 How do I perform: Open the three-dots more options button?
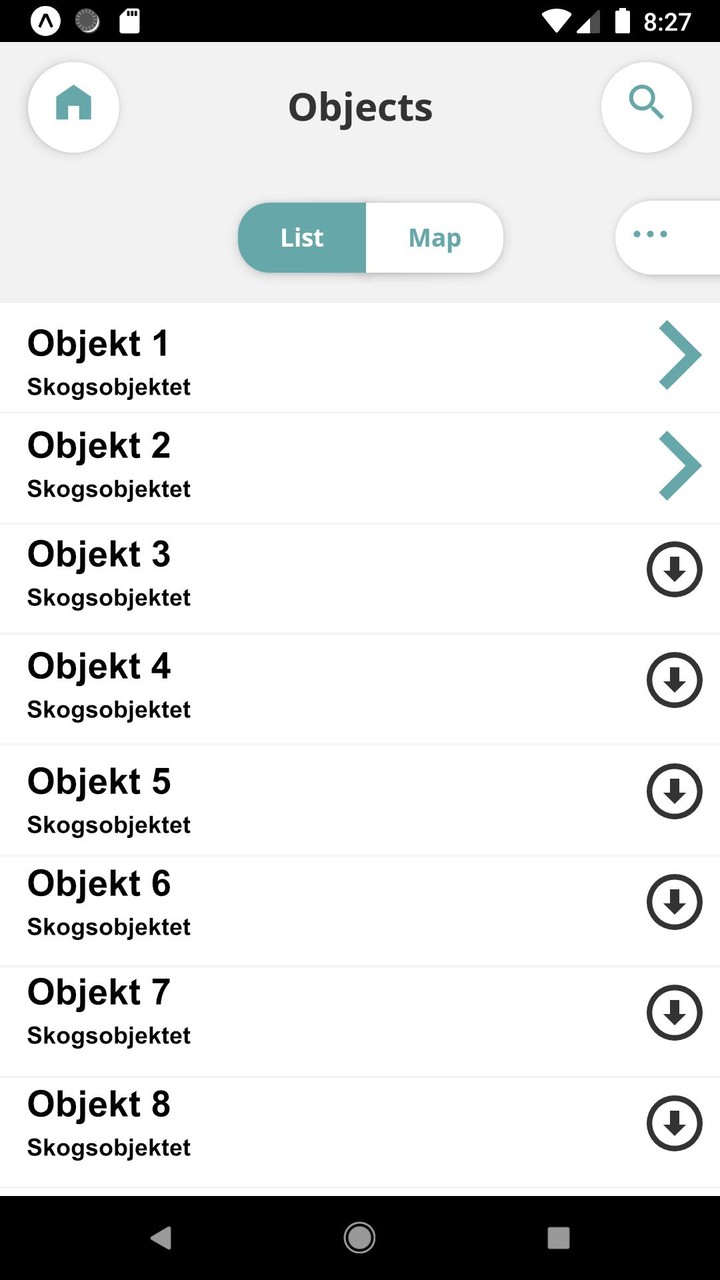pos(652,236)
